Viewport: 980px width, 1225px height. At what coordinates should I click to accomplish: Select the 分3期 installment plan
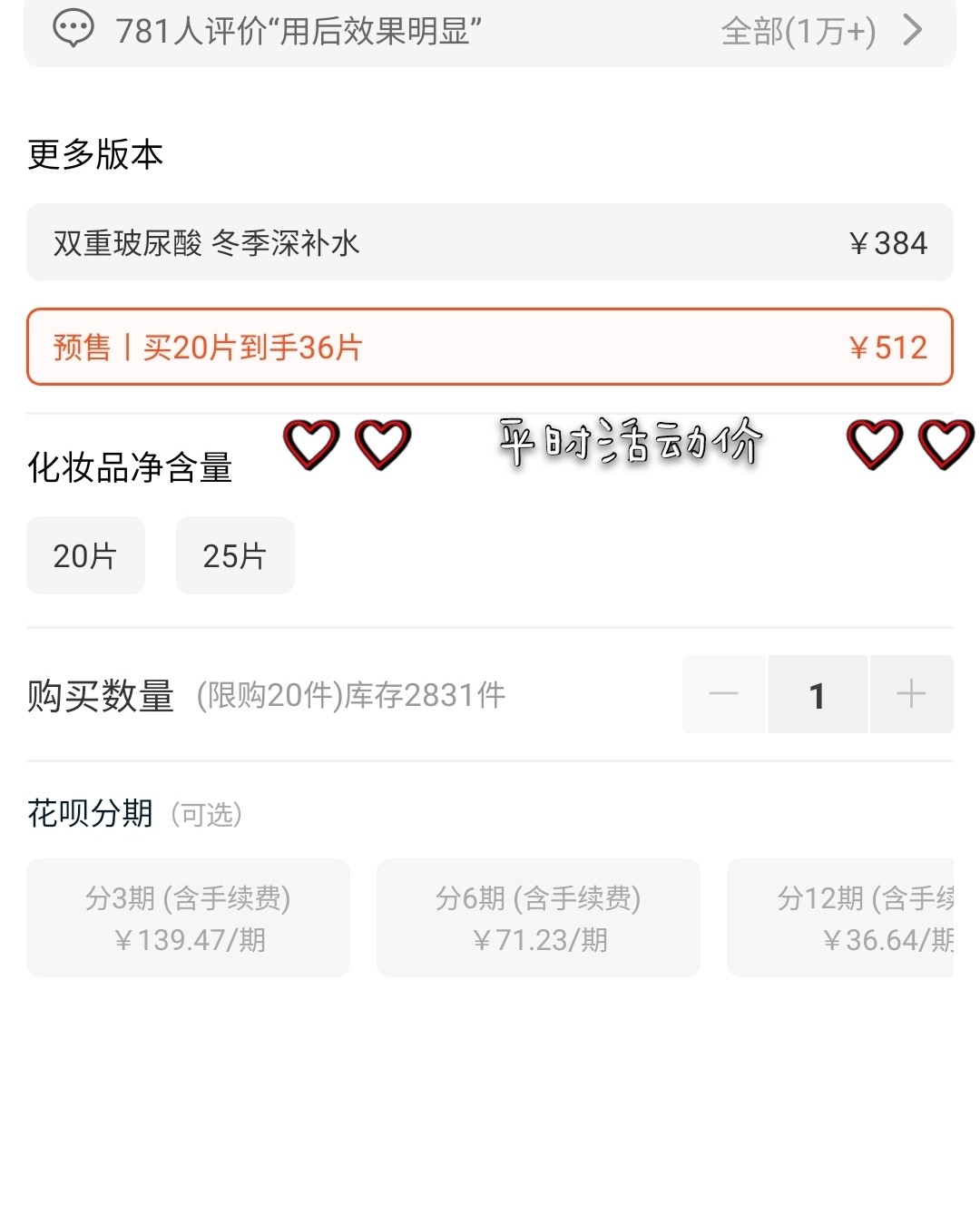188,916
